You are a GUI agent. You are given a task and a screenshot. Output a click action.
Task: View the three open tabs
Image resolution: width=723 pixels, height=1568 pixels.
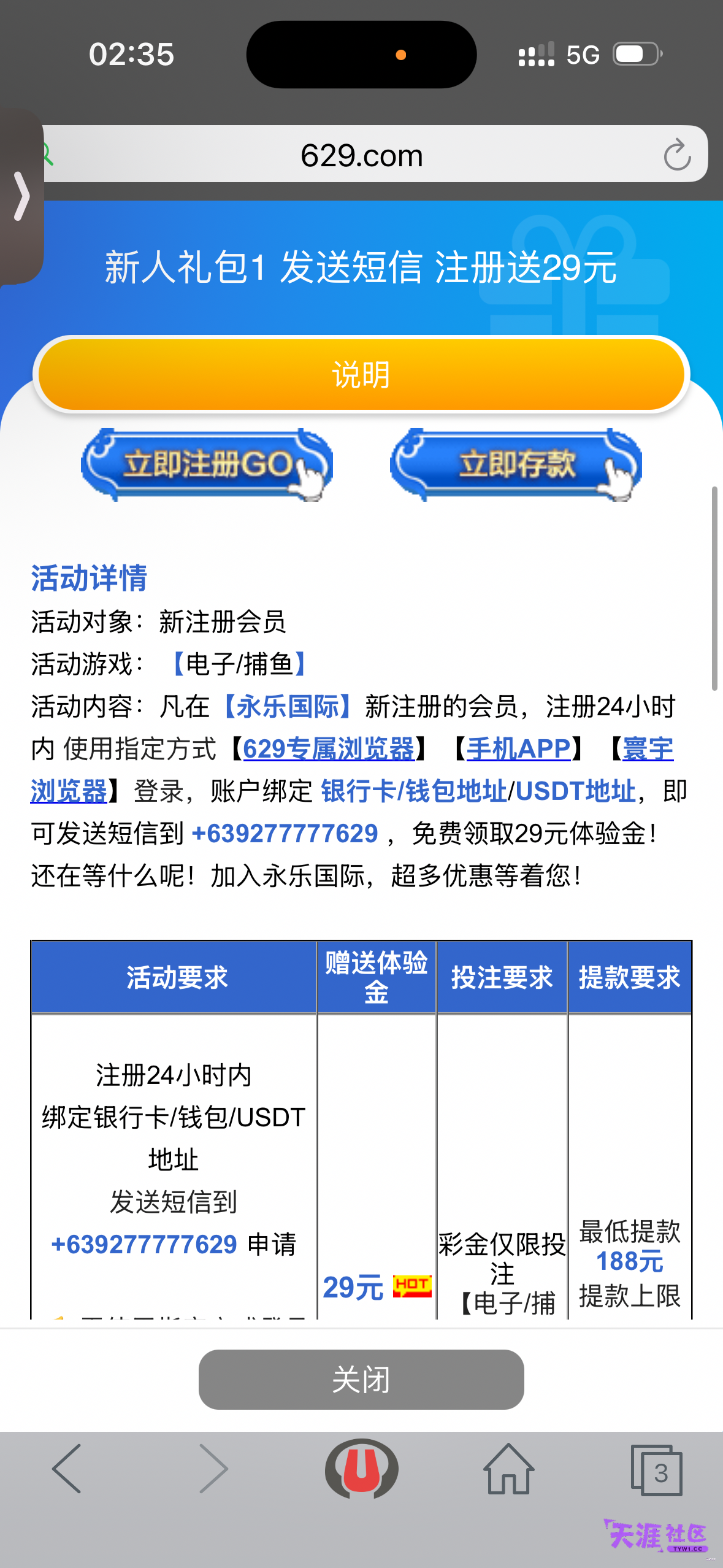(657, 1470)
